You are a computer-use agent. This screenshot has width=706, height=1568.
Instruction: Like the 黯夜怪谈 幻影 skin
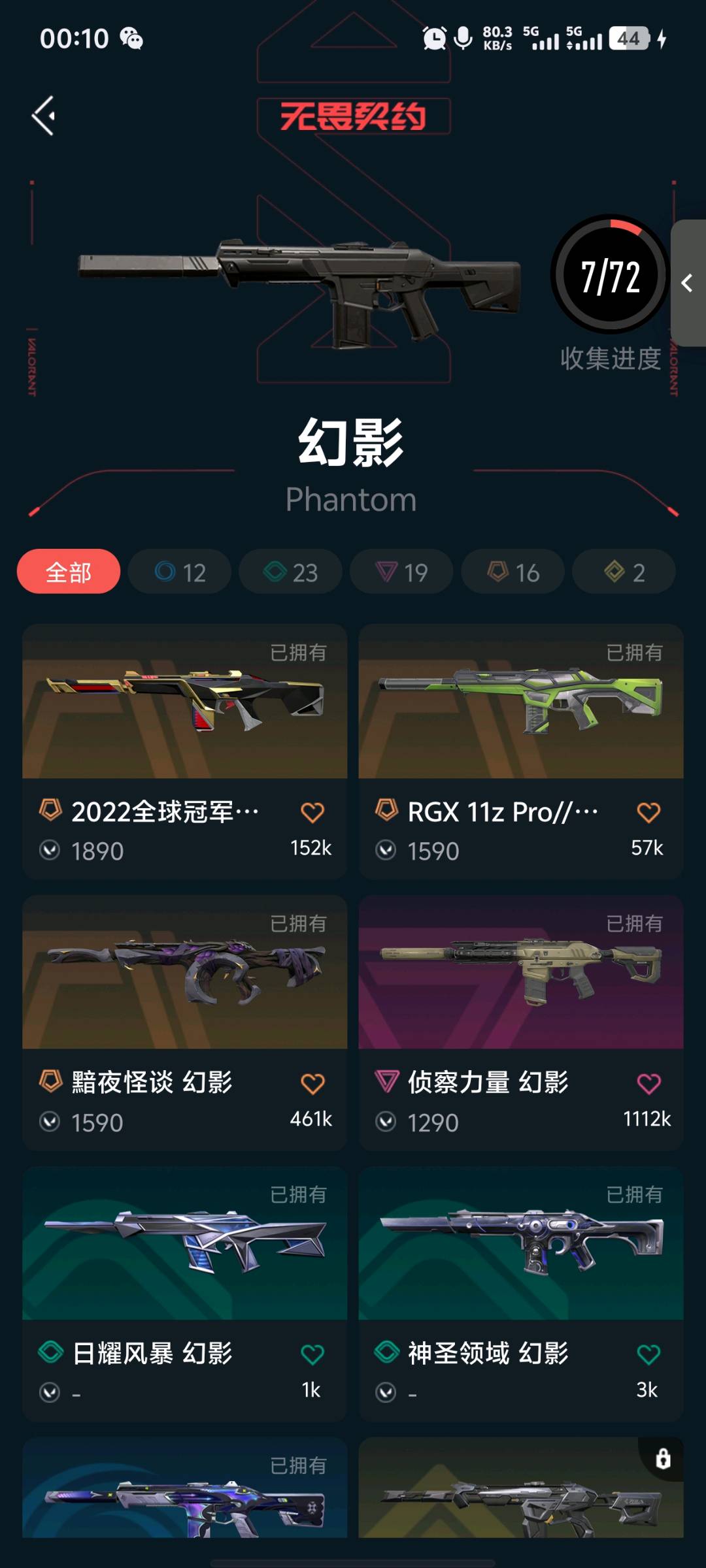[312, 1084]
